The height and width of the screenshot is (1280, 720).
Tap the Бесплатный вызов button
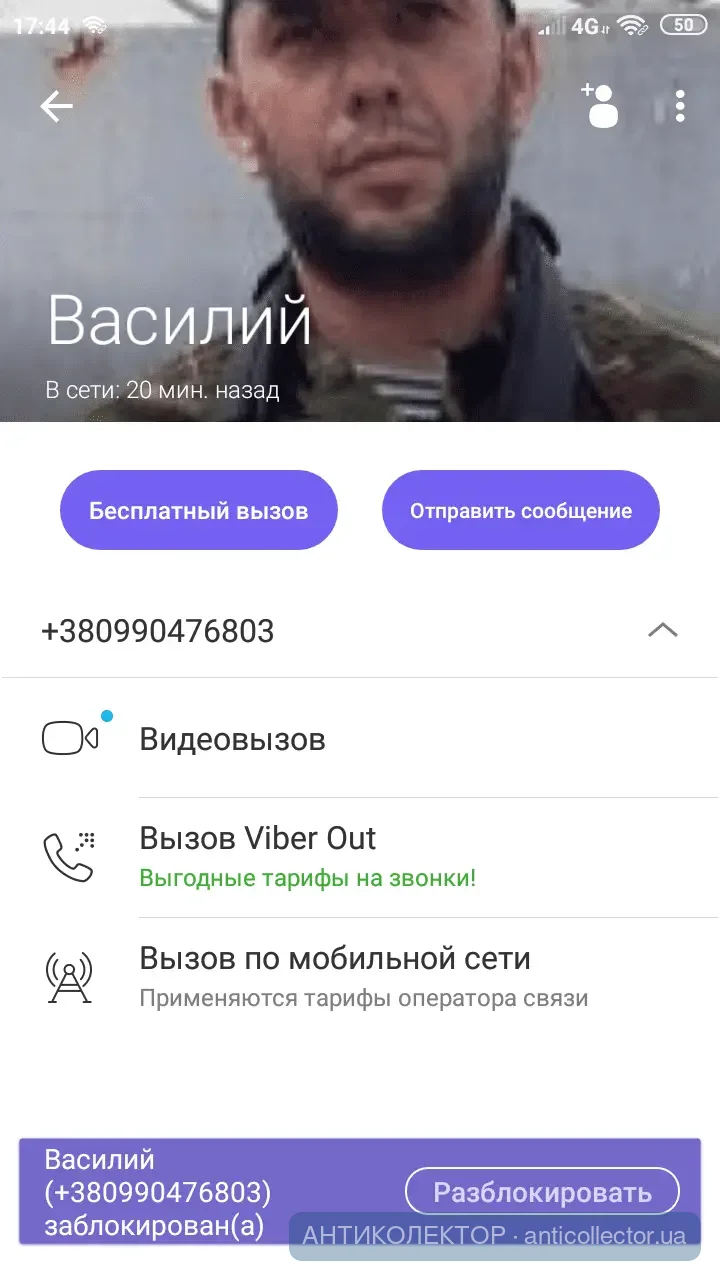click(x=199, y=511)
